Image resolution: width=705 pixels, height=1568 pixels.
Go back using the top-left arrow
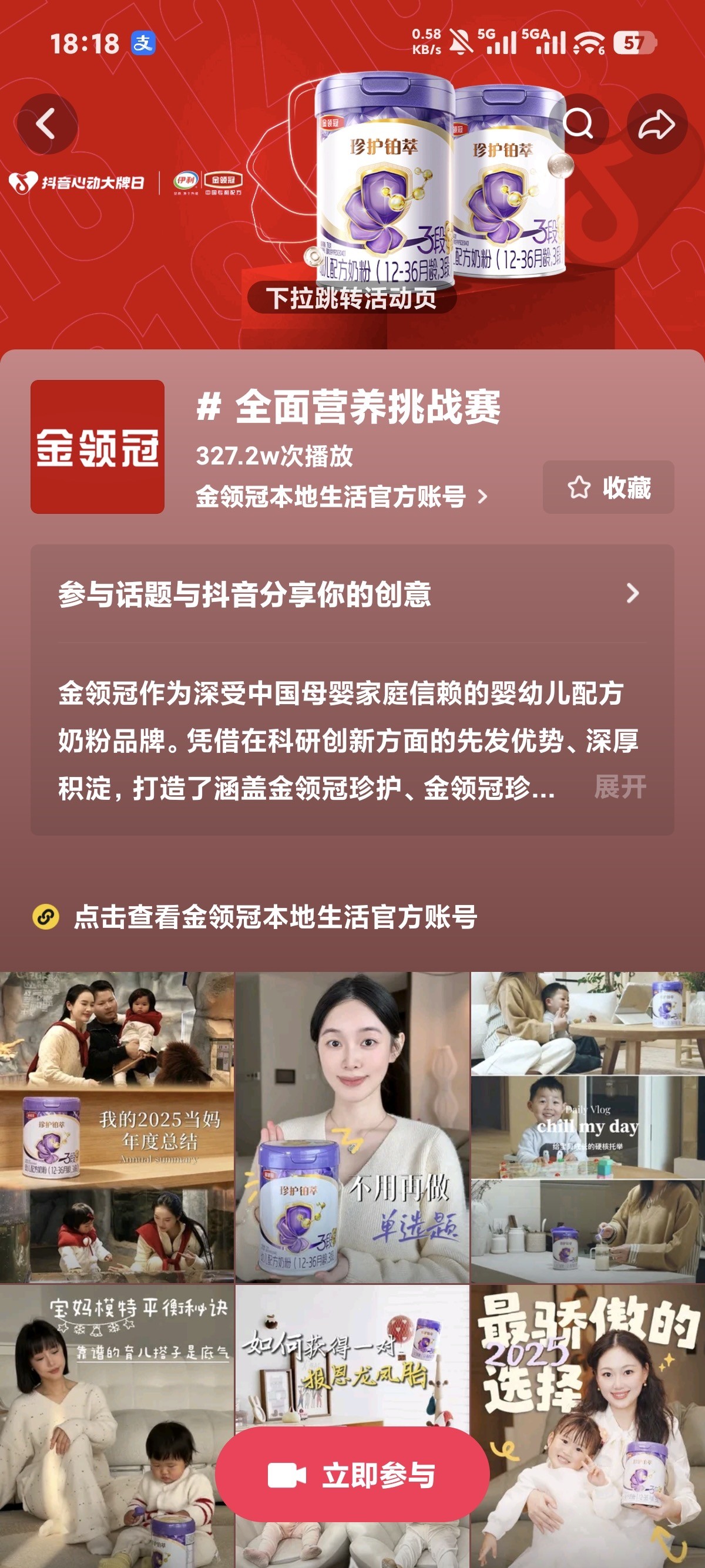(x=47, y=124)
